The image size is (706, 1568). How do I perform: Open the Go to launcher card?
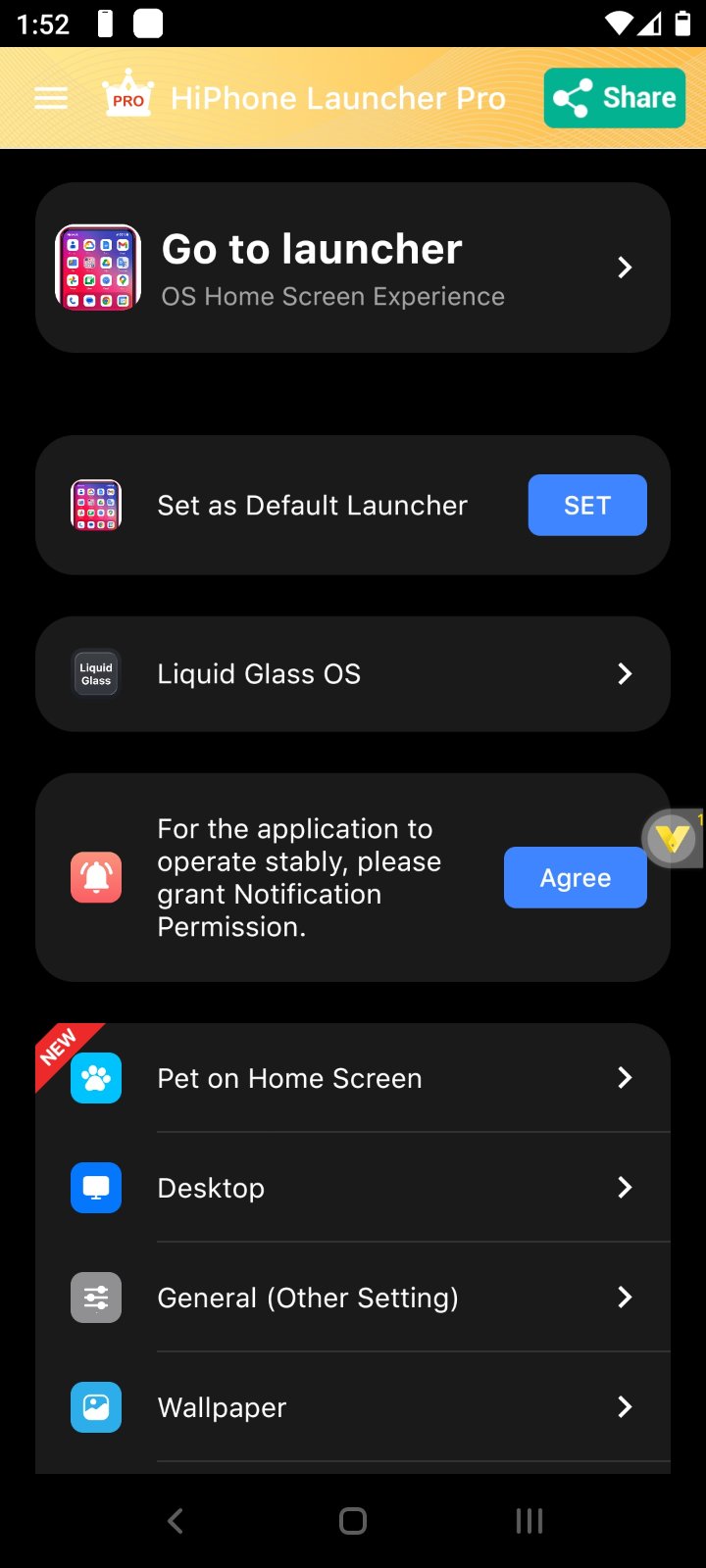tap(353, 268)
